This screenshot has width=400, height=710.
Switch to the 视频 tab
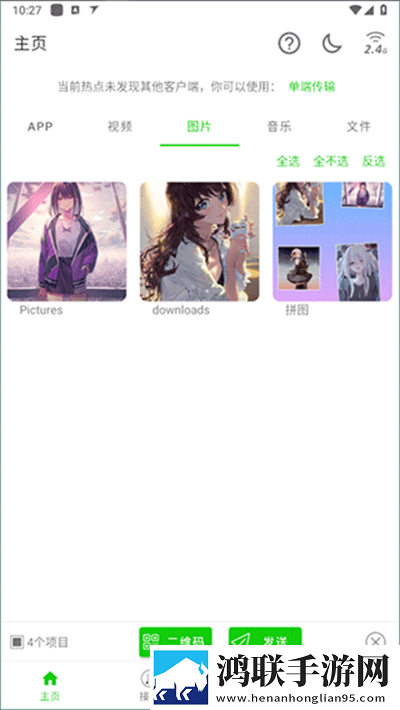[120, 126]
